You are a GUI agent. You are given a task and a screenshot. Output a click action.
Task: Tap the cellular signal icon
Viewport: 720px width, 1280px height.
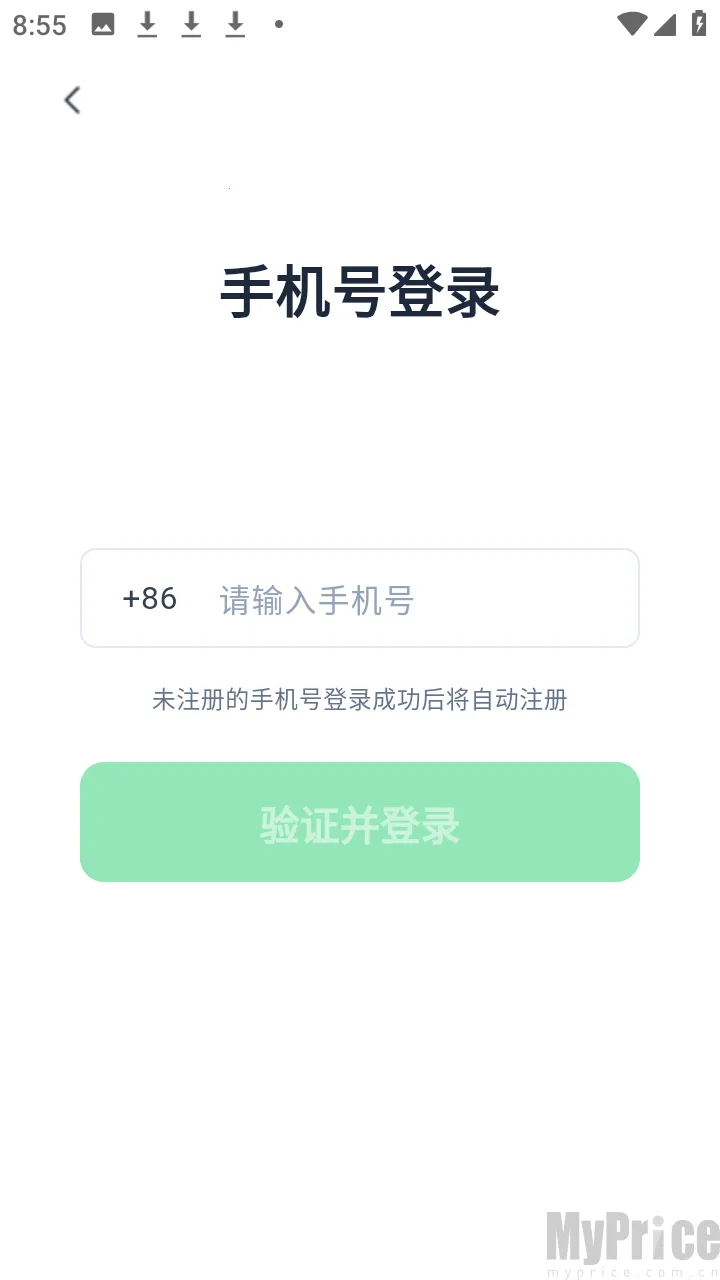click(x=666, y=24)
